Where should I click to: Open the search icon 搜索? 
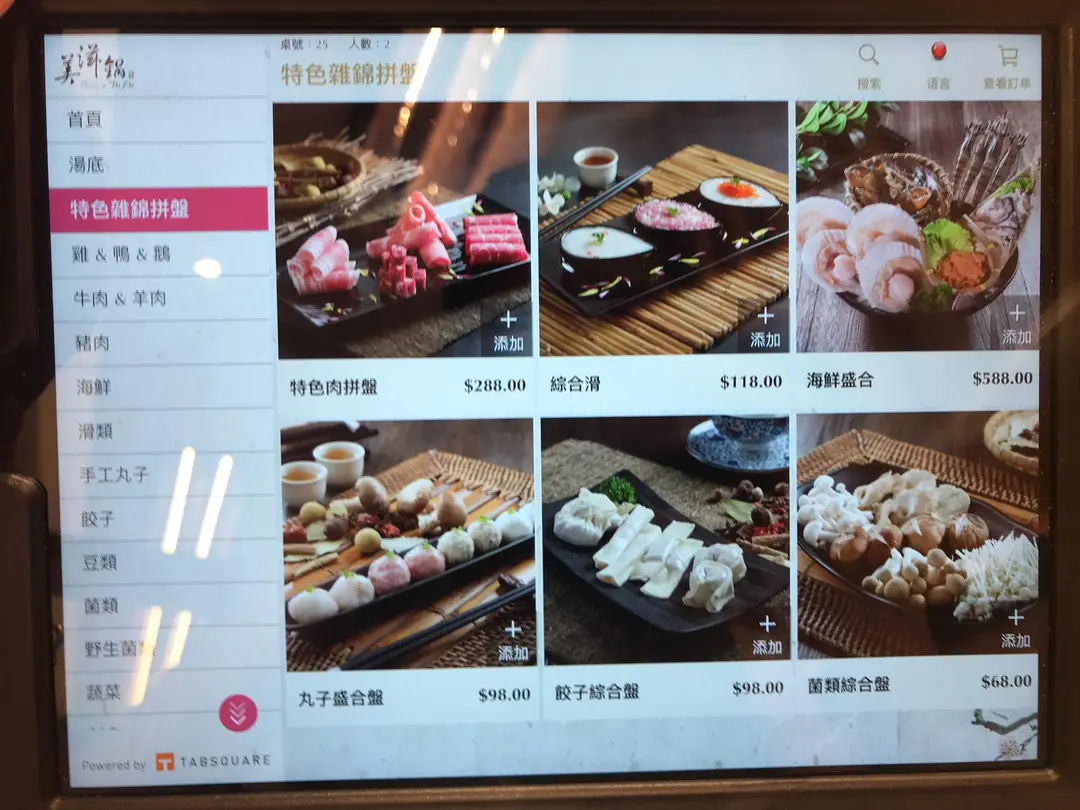(868, 65)
